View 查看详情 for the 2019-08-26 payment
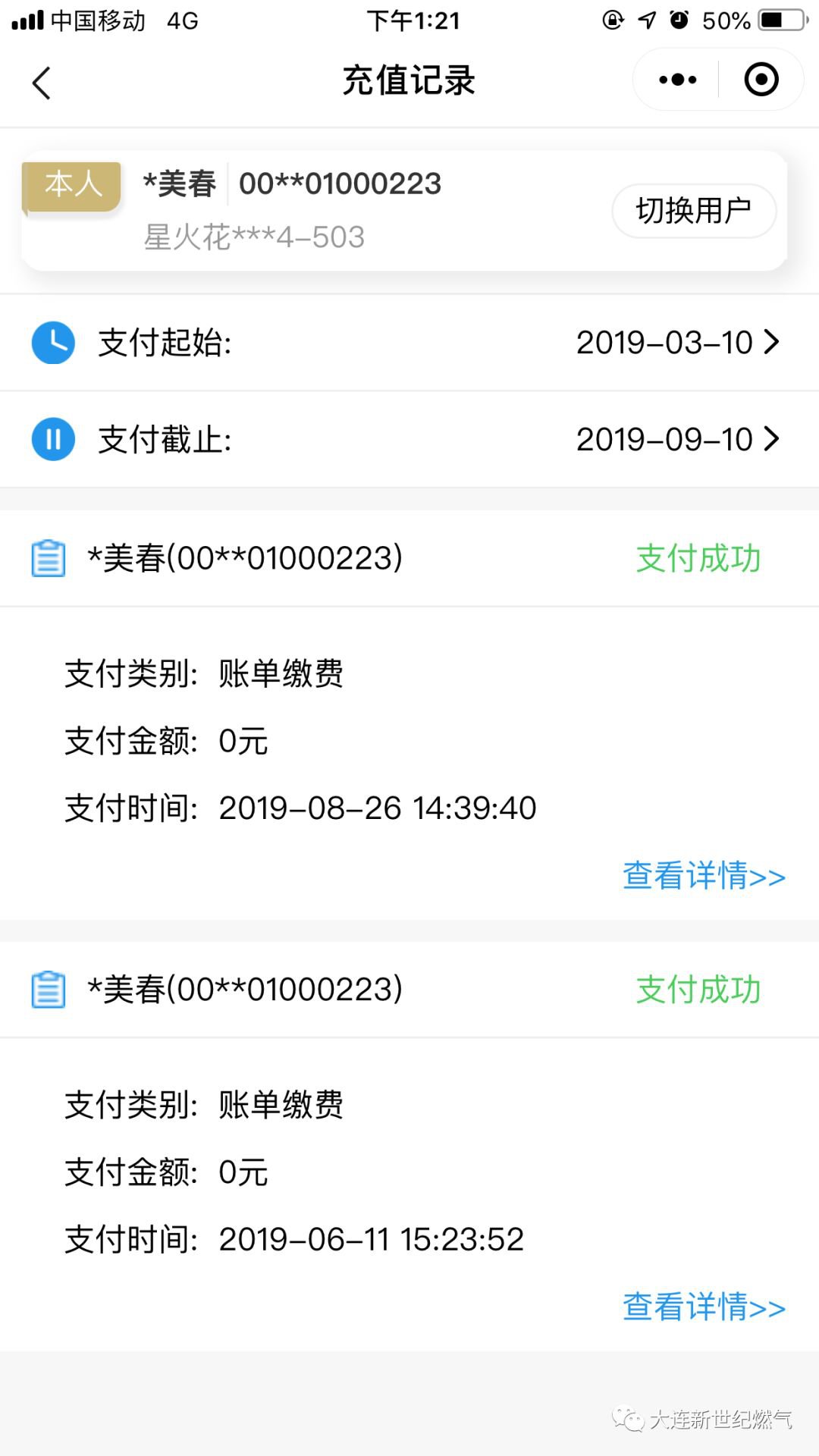819x1456 pixels. pyautogui.click(x=703, y=876)
